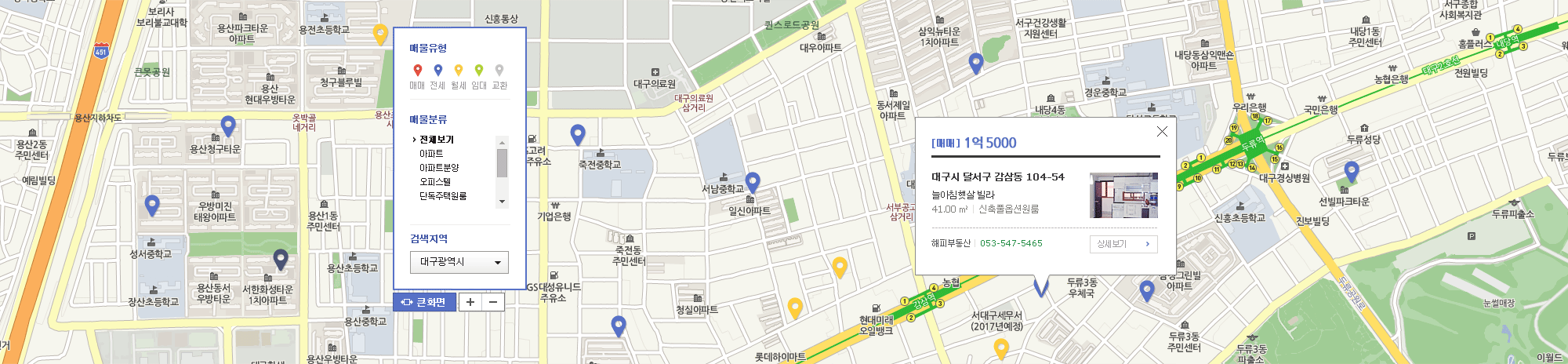Filter by 매매 listing type

(x=417, y=77)
